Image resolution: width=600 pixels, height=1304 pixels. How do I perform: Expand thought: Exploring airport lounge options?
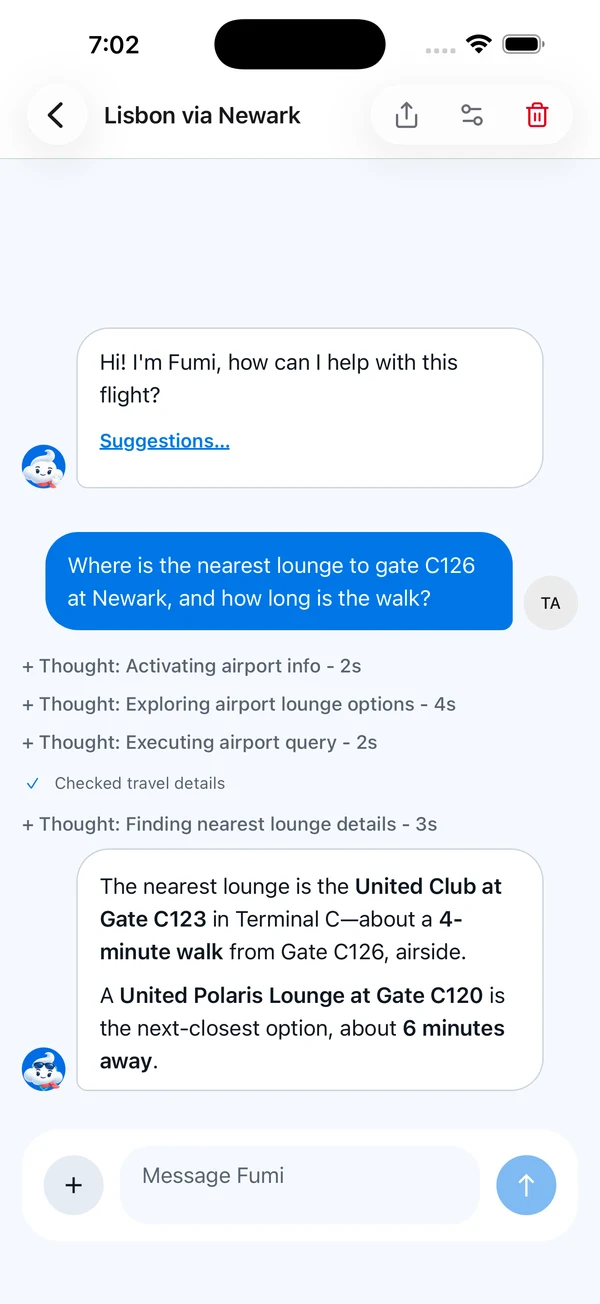(239, 704)
